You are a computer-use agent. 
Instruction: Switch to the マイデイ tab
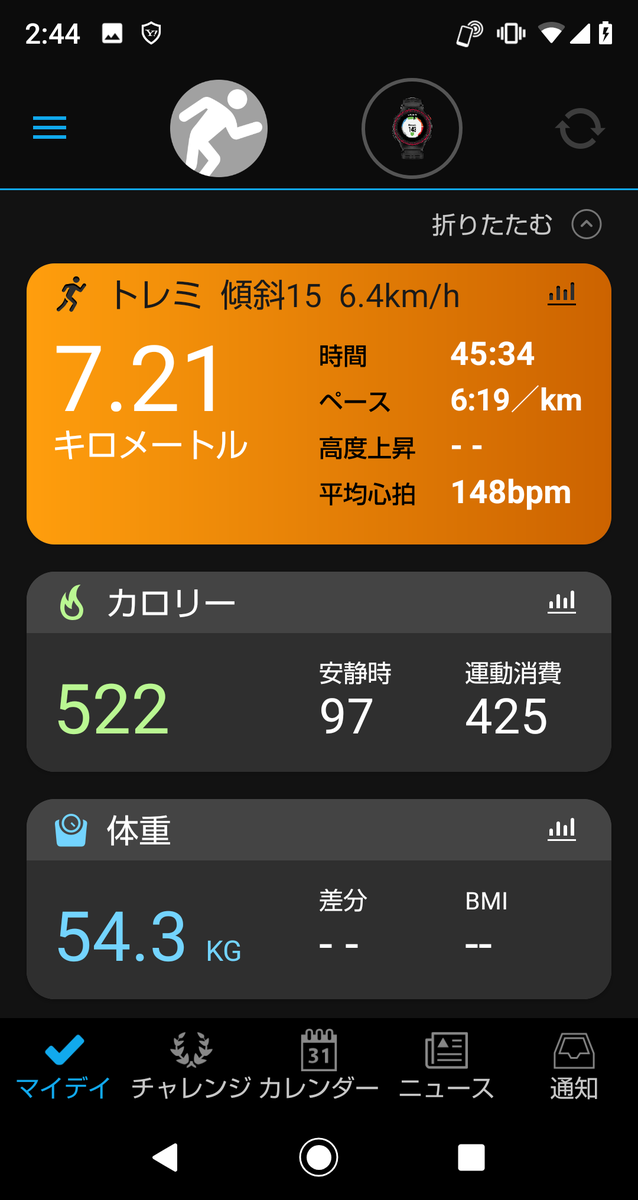pos(64,1066)
